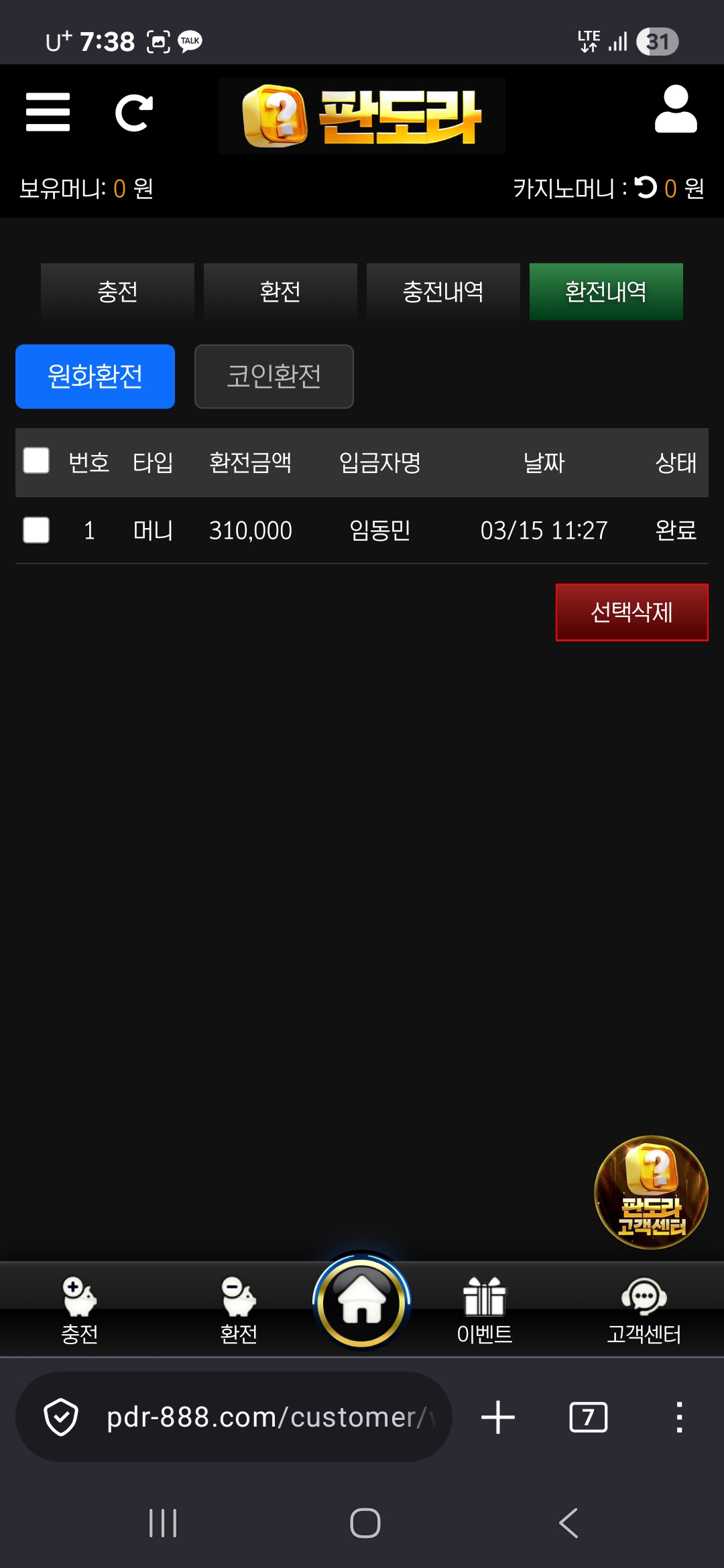
Task: Open the floating 판도라 고객센터 badge
Action: pyautogui.click(x=651, y=1192)
